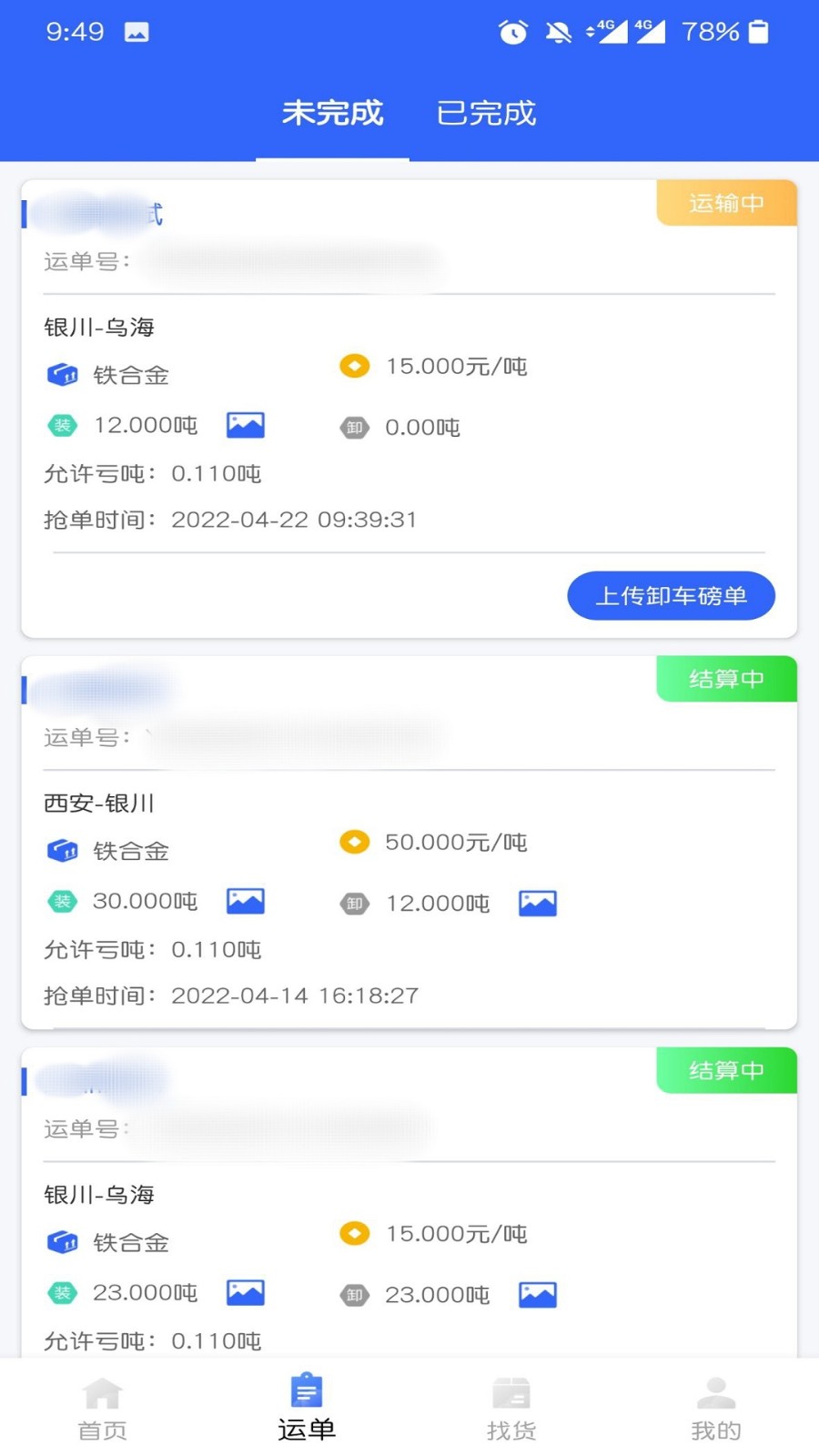Image resolution: width=819 pixels, height=1456 pixels.
Task: Click the photo icon beside 12.000吨 loading weight
Action: tap(244, 424)
